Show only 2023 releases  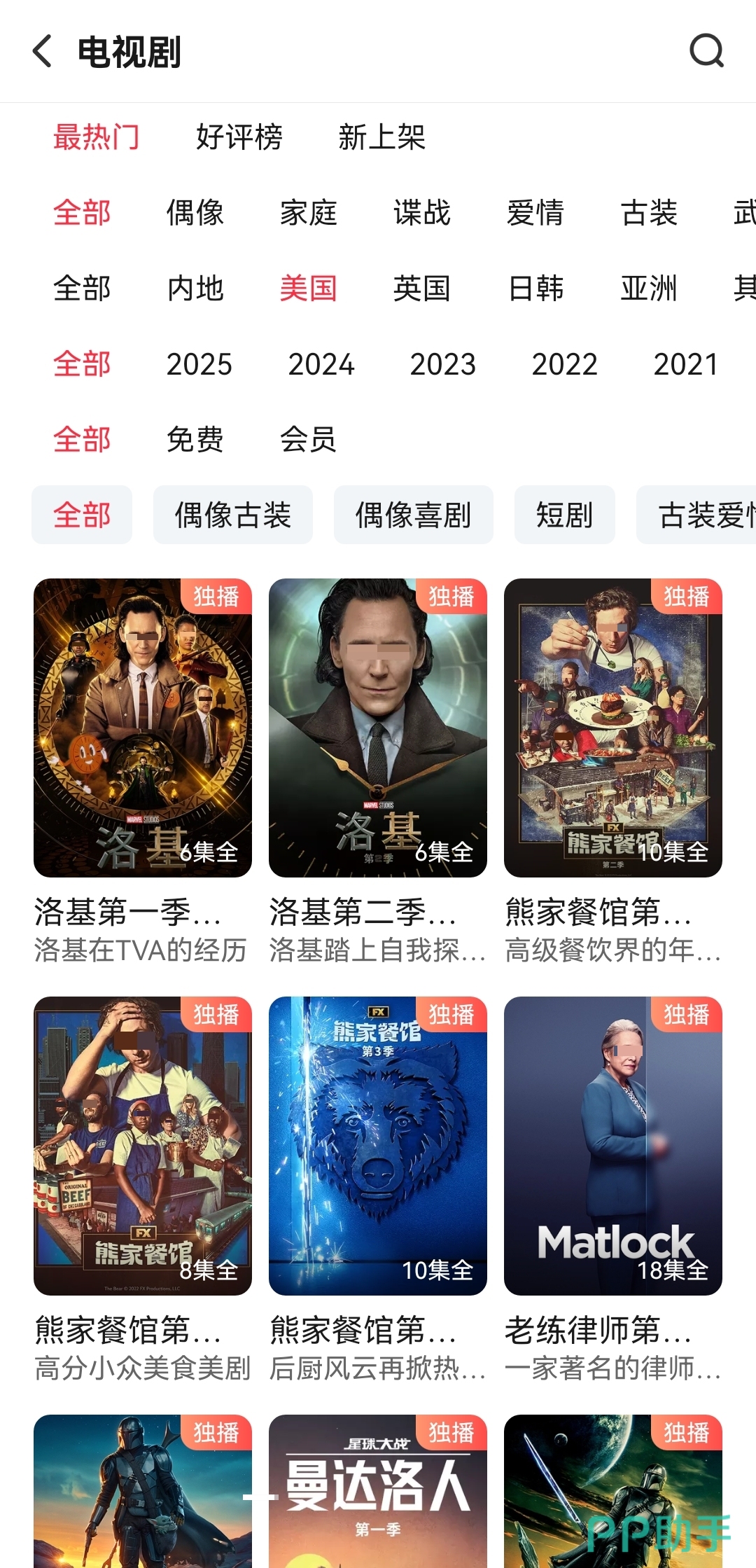442,364
